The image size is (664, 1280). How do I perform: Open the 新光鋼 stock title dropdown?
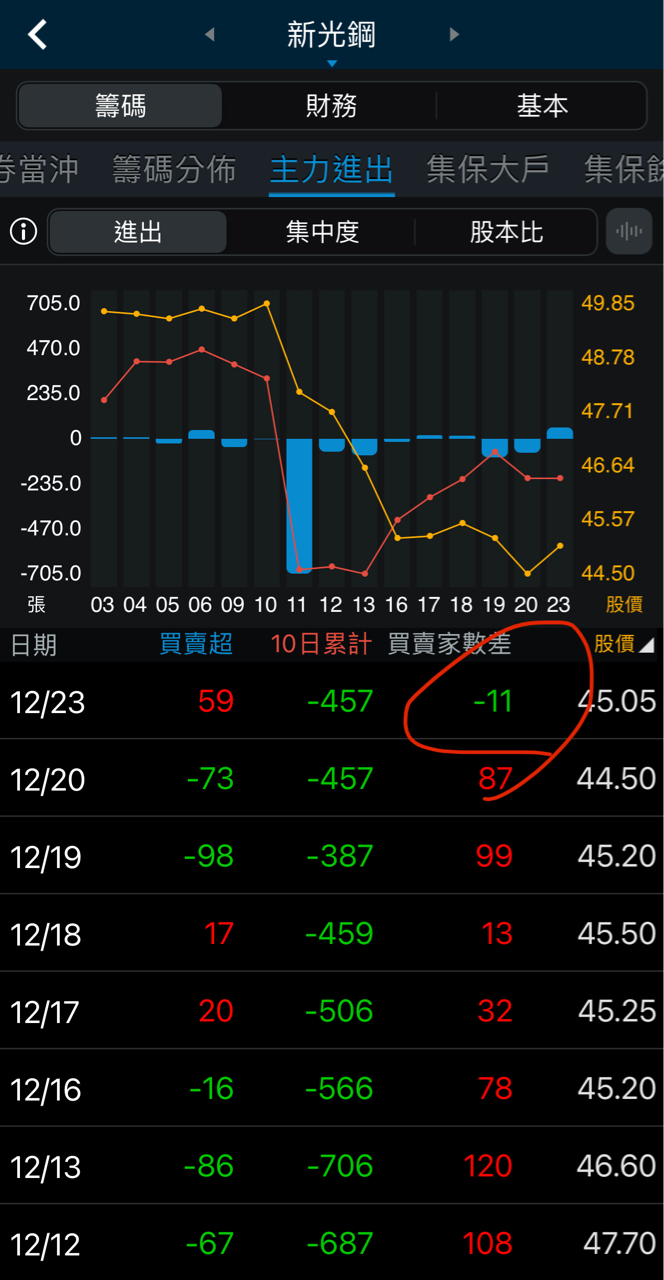pos(331,38)
